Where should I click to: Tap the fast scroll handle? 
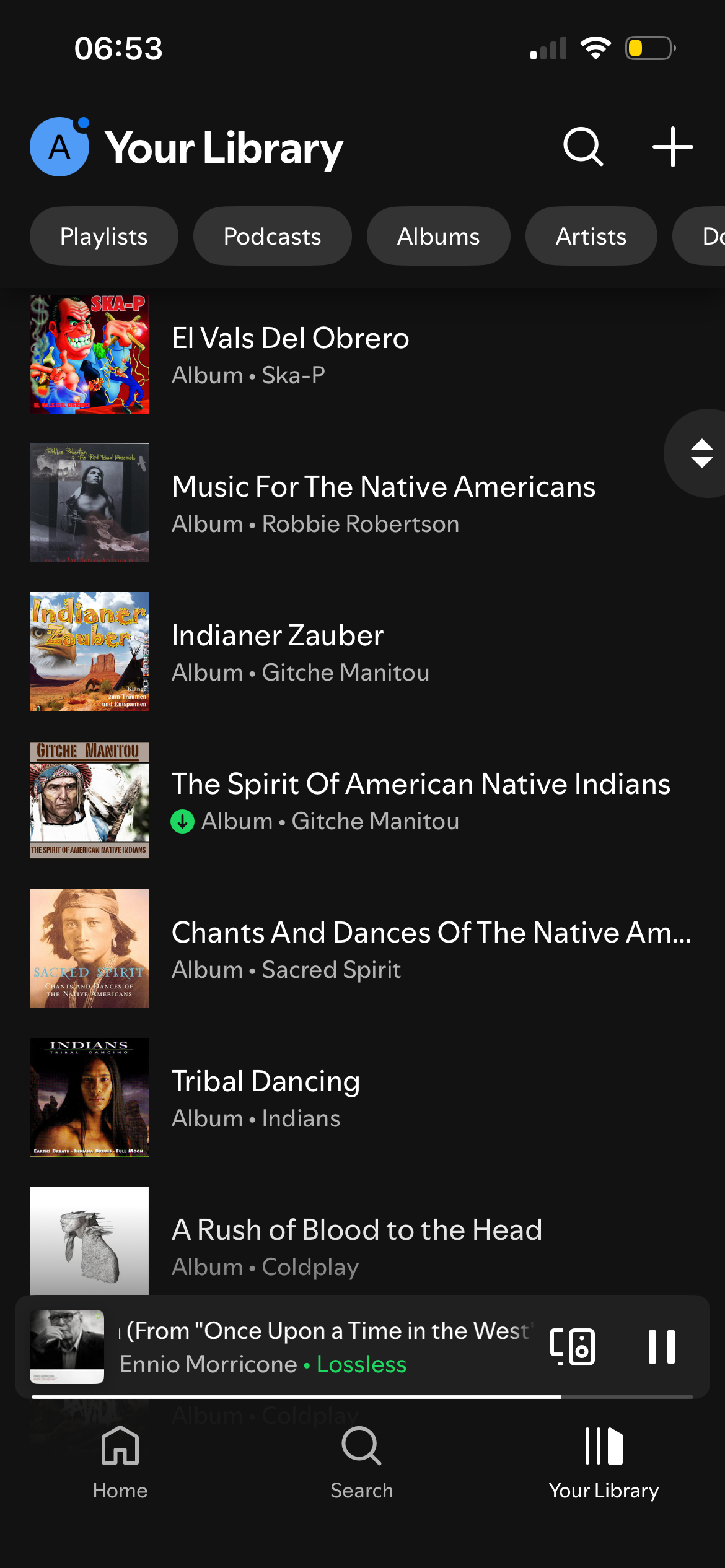[701, 453]
